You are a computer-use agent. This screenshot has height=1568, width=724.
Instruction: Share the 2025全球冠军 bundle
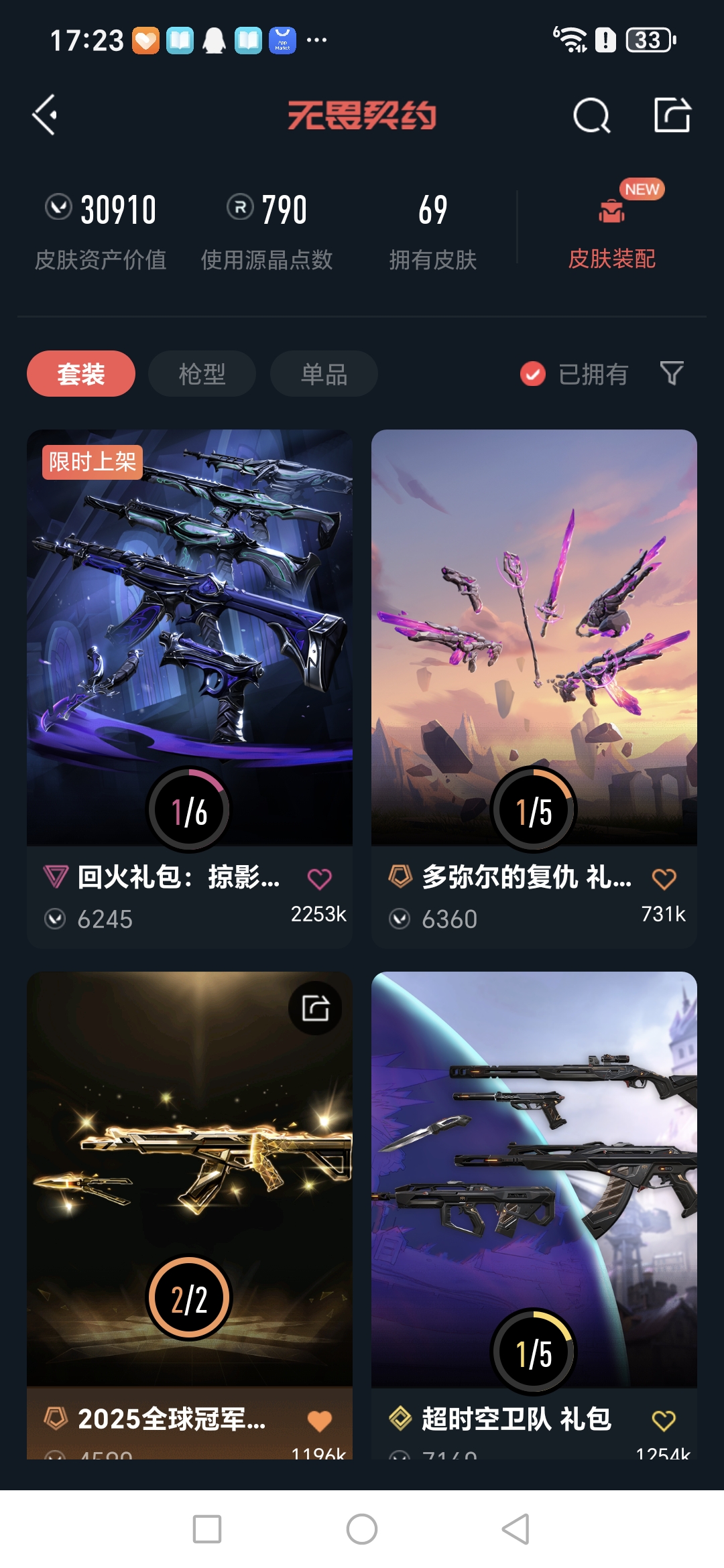click(x=315, y=1008)
